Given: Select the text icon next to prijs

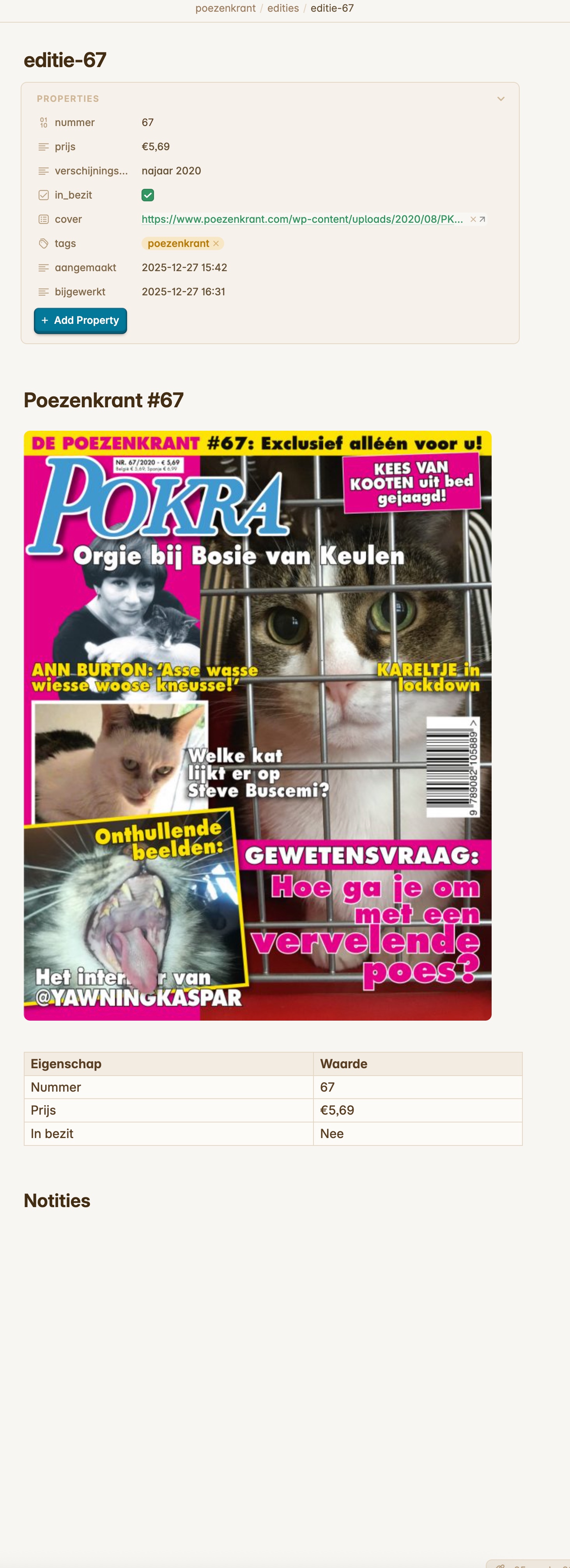Looking at the screenshot, I should tap(42, 146).
